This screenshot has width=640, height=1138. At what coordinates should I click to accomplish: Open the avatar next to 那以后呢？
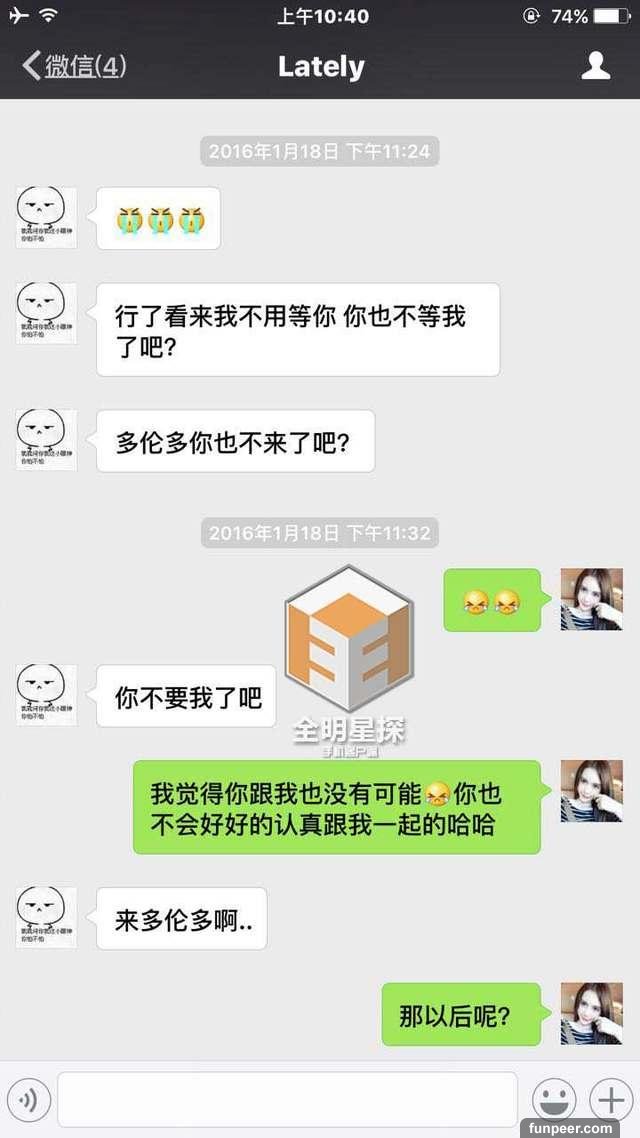(591, 1014)
